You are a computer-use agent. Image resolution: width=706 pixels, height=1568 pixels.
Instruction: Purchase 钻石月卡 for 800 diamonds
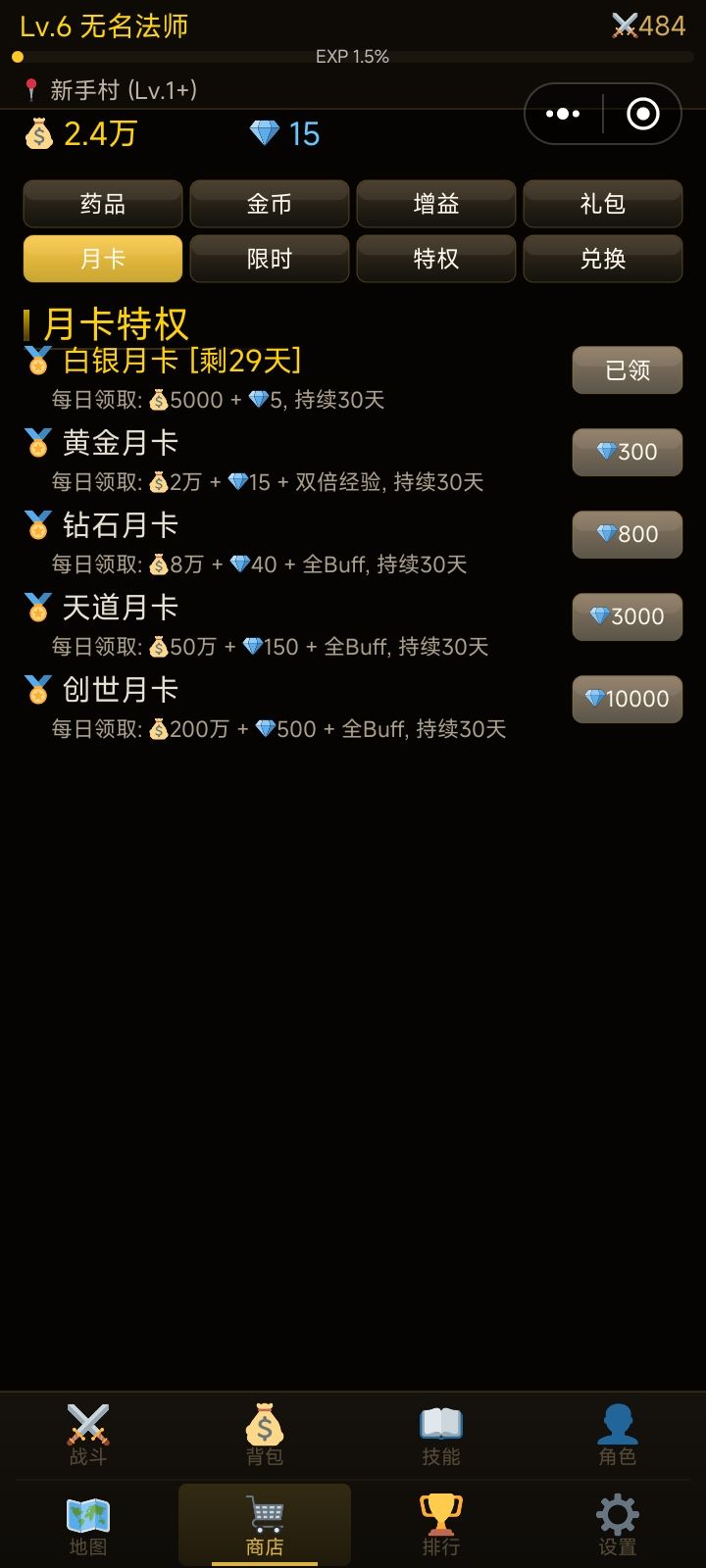628,534
